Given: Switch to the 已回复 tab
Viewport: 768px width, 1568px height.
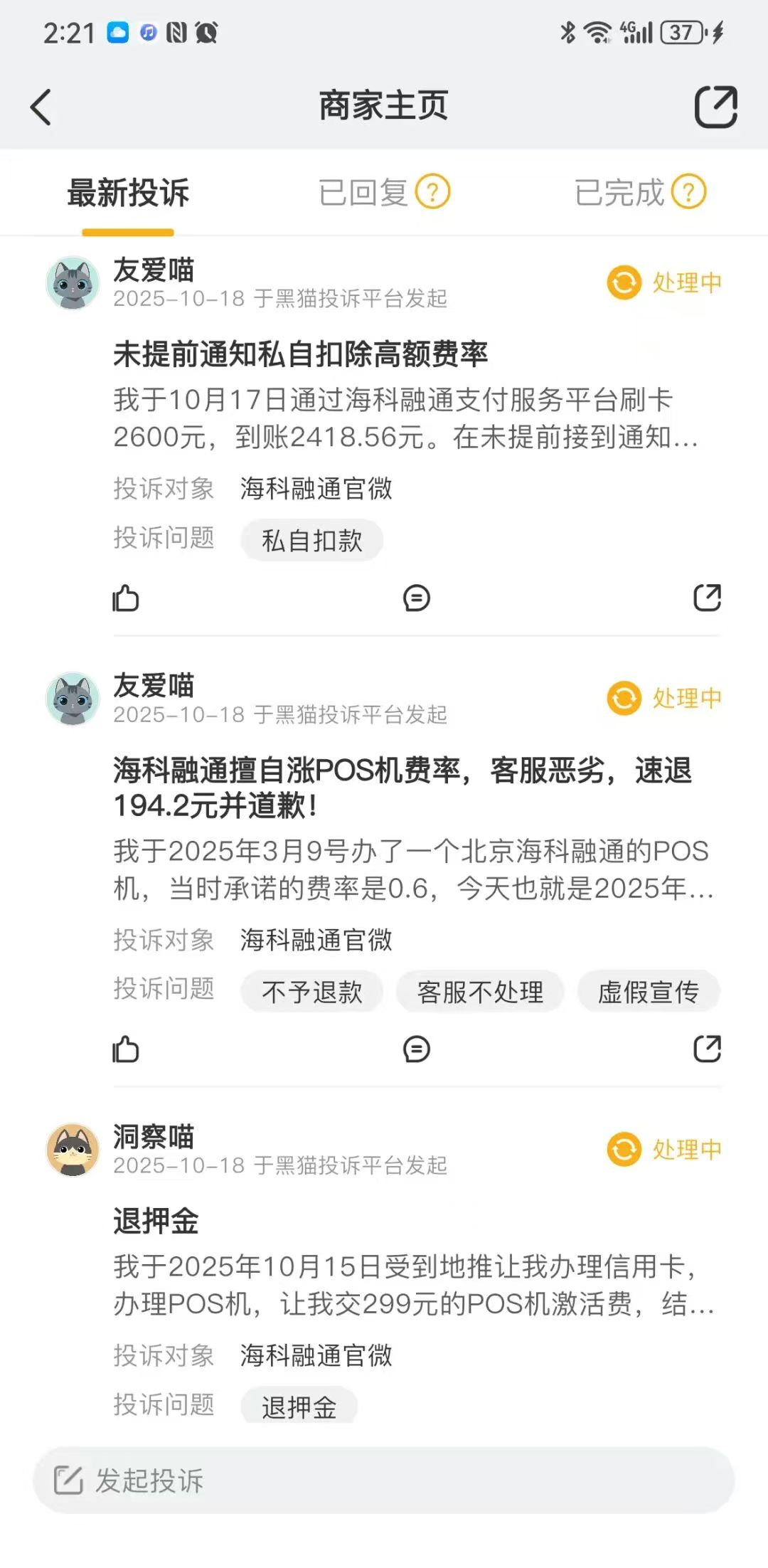Looking at the screenshot, I should 363,192.
